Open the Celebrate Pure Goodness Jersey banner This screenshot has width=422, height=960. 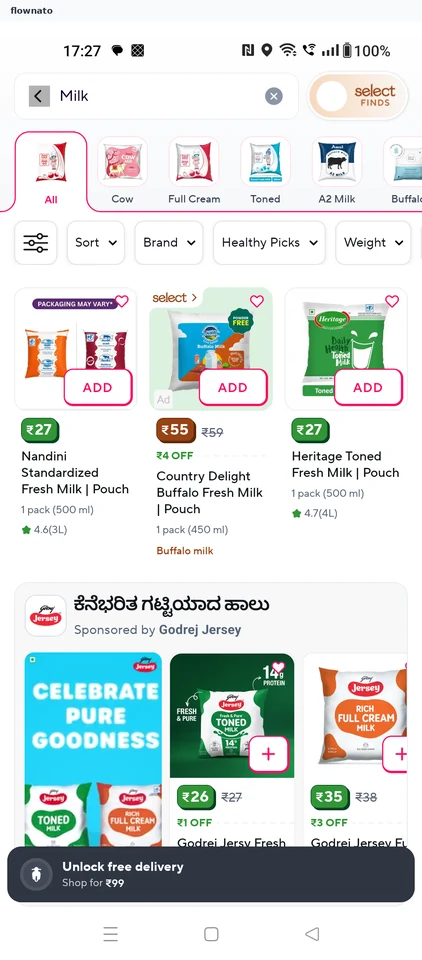[93, 750]
